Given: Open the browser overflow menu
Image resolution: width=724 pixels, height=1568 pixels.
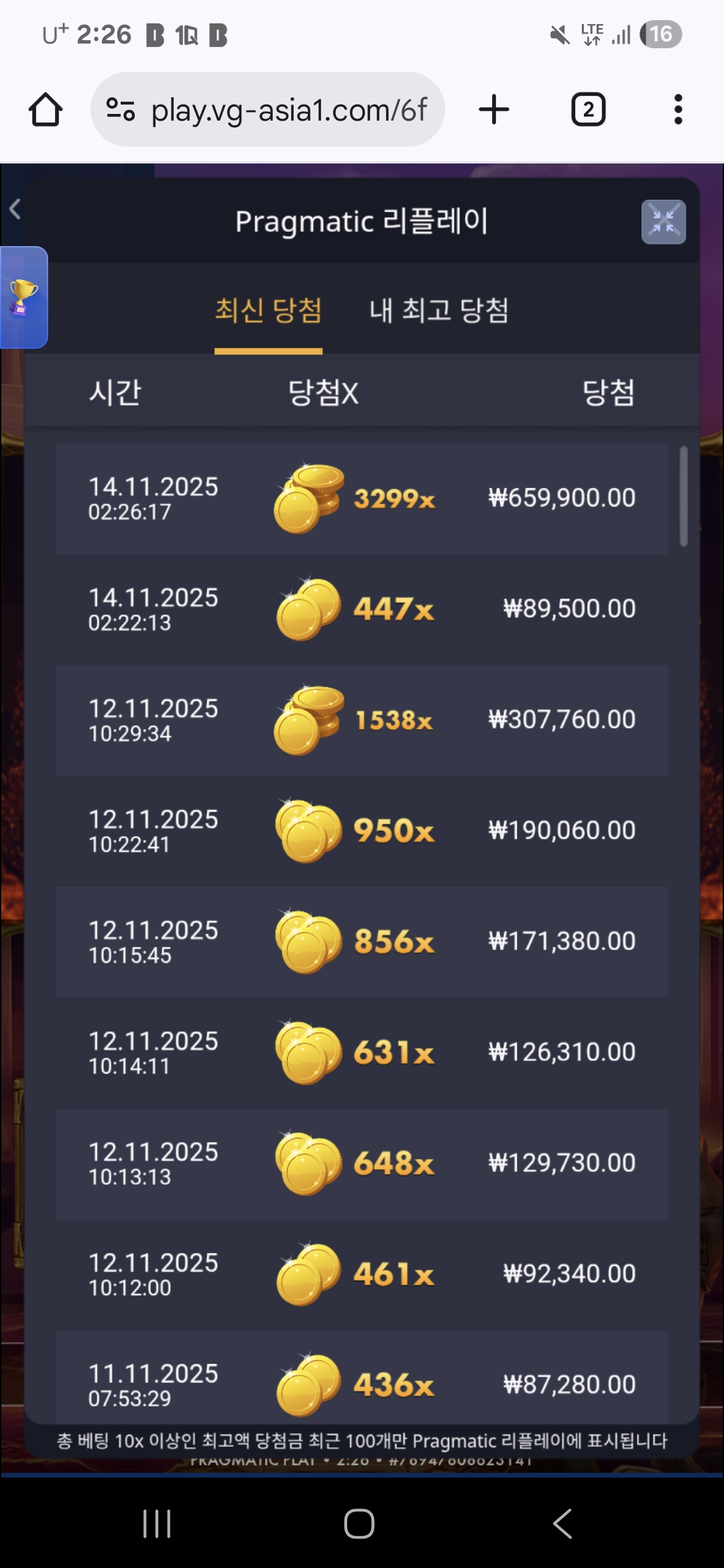Looking at the screenshot, I should click(678, 109).
